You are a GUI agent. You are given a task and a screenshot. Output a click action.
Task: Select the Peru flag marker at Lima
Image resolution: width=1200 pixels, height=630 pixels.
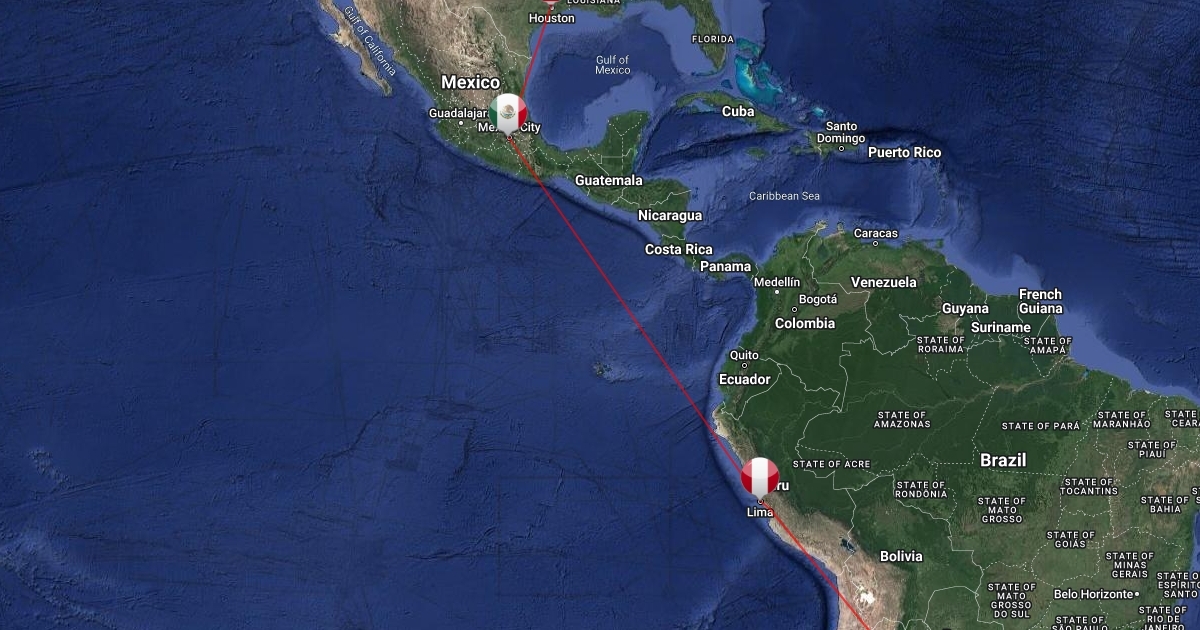point(760,476)
